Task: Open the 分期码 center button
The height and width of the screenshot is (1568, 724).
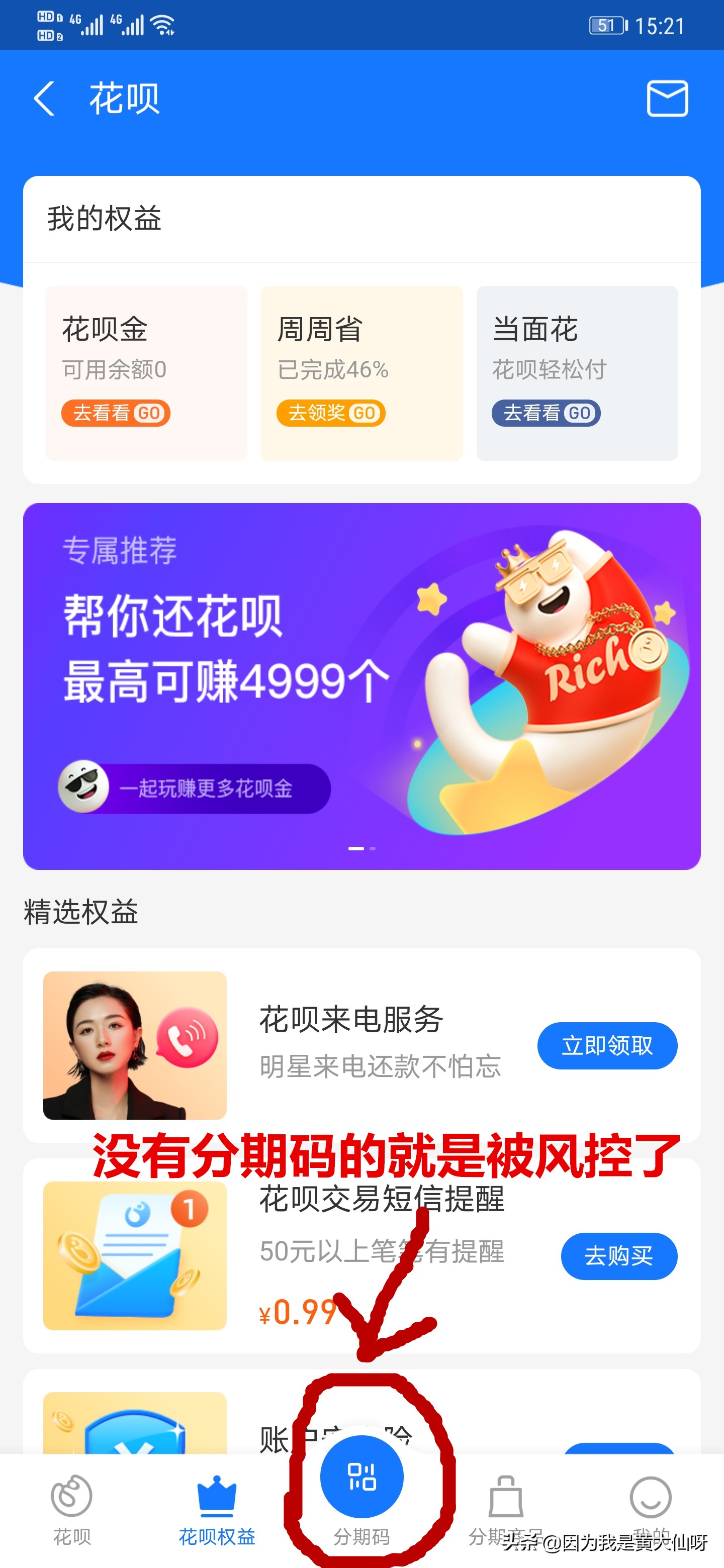Action: (361, 1479)
